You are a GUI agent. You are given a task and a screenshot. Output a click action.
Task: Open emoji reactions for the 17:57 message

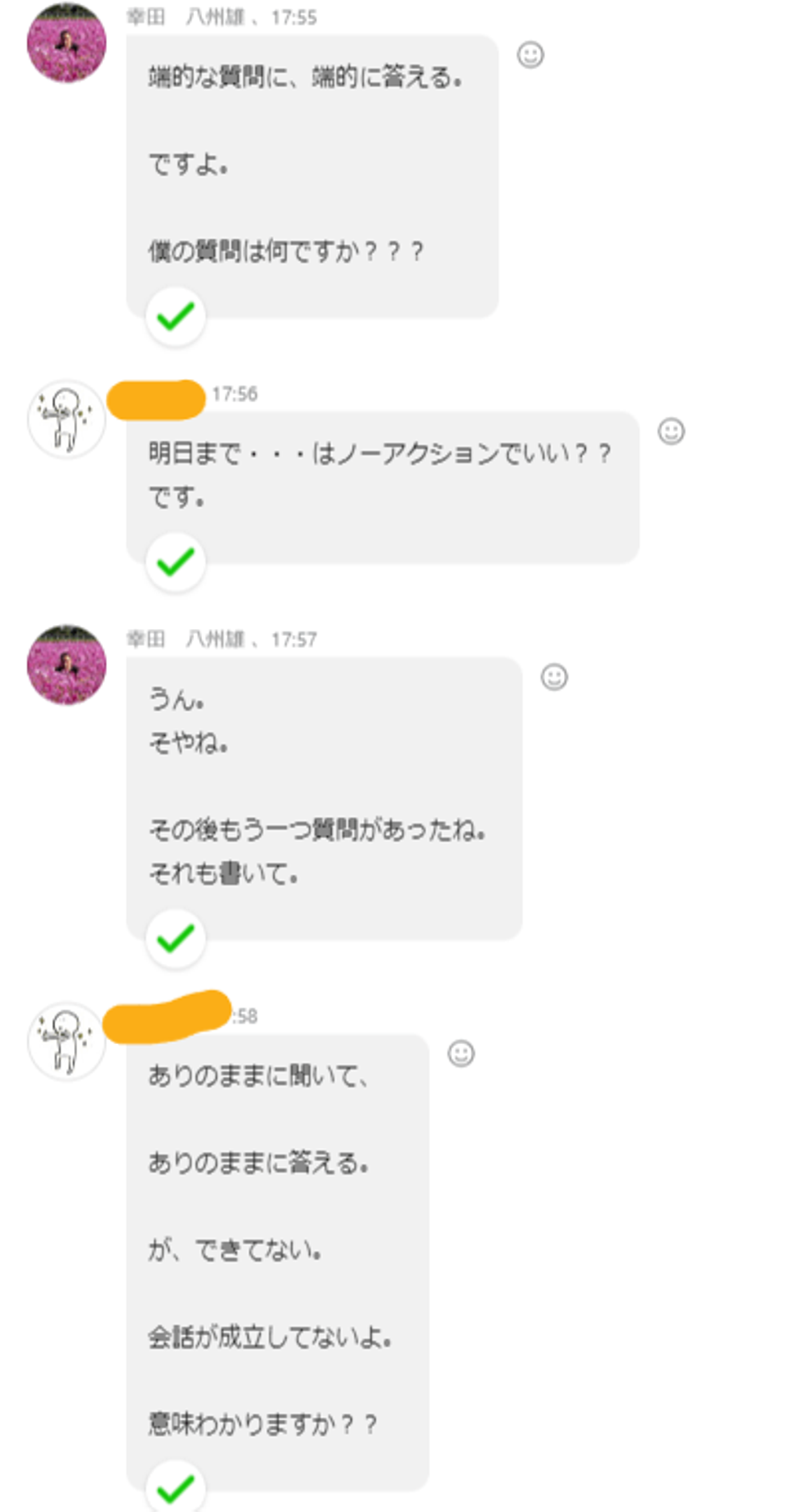click(x=554, y=677)
